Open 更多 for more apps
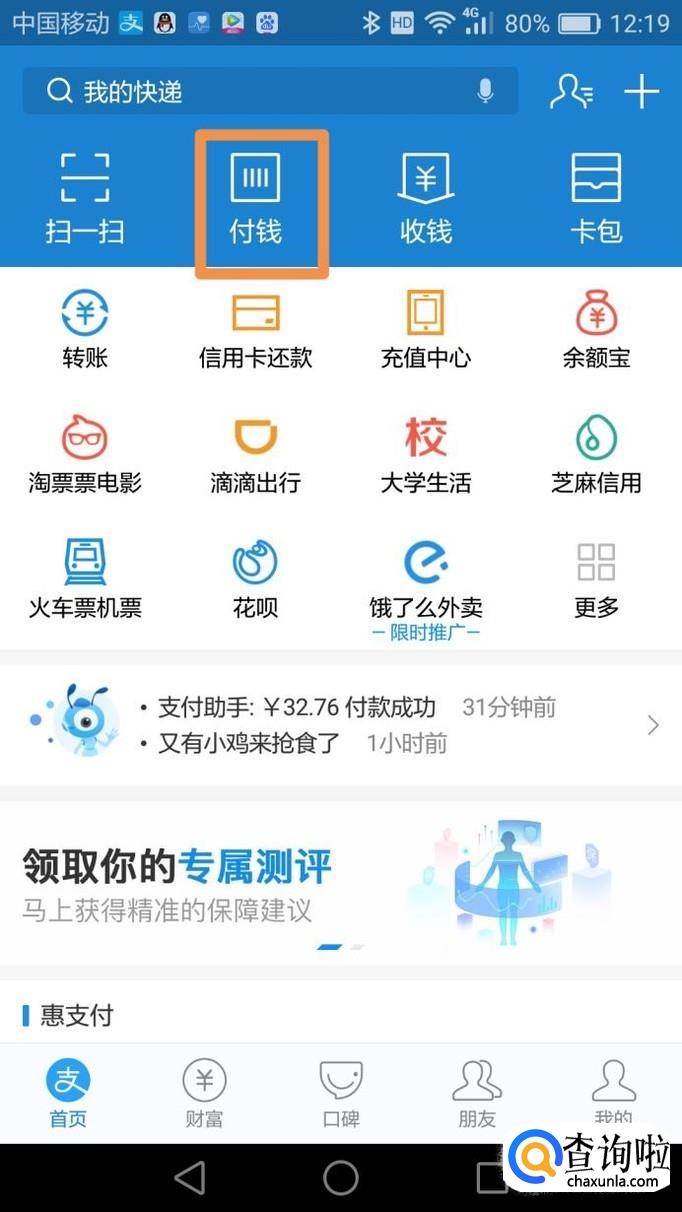The image size is (682, 1212). [x=597, y=579]
